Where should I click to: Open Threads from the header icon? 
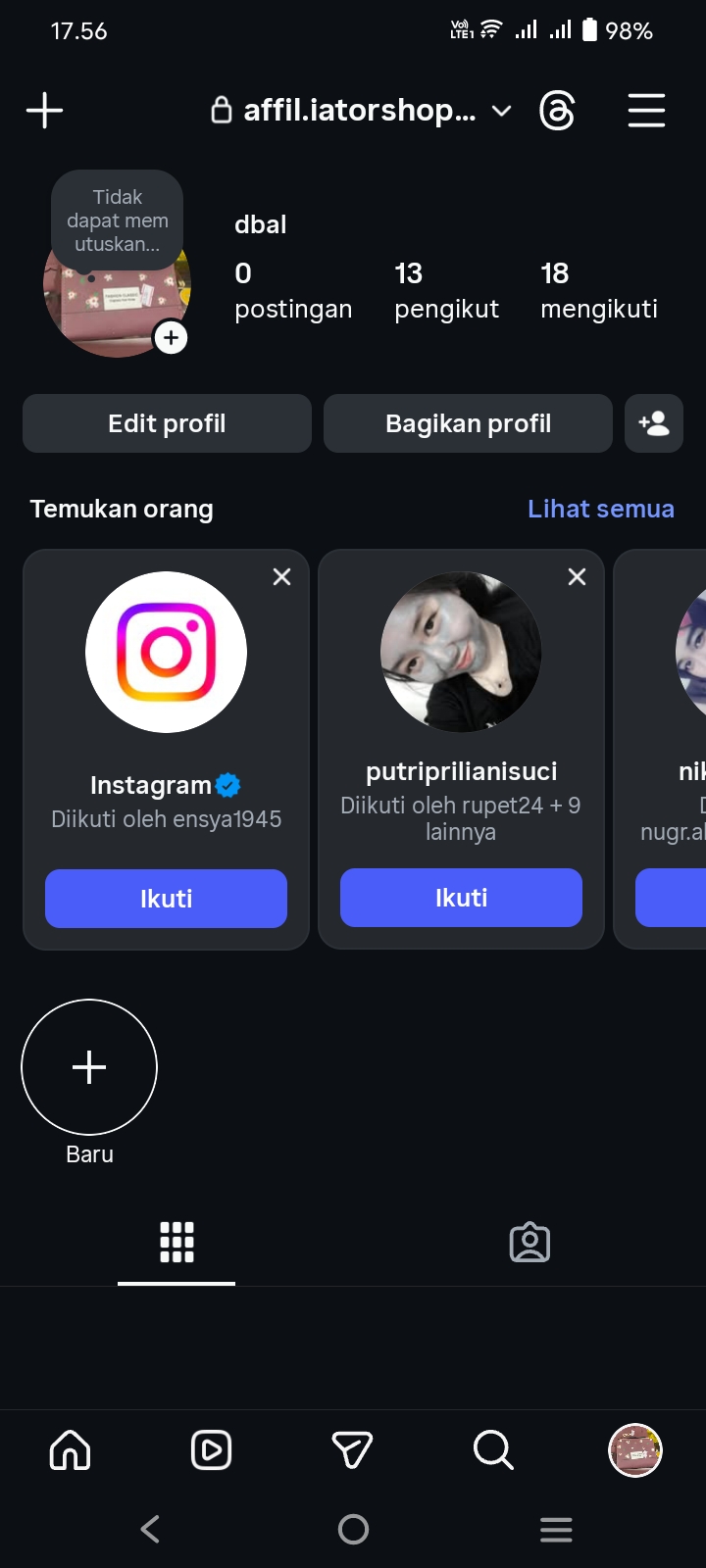click(x=557, y=111)
